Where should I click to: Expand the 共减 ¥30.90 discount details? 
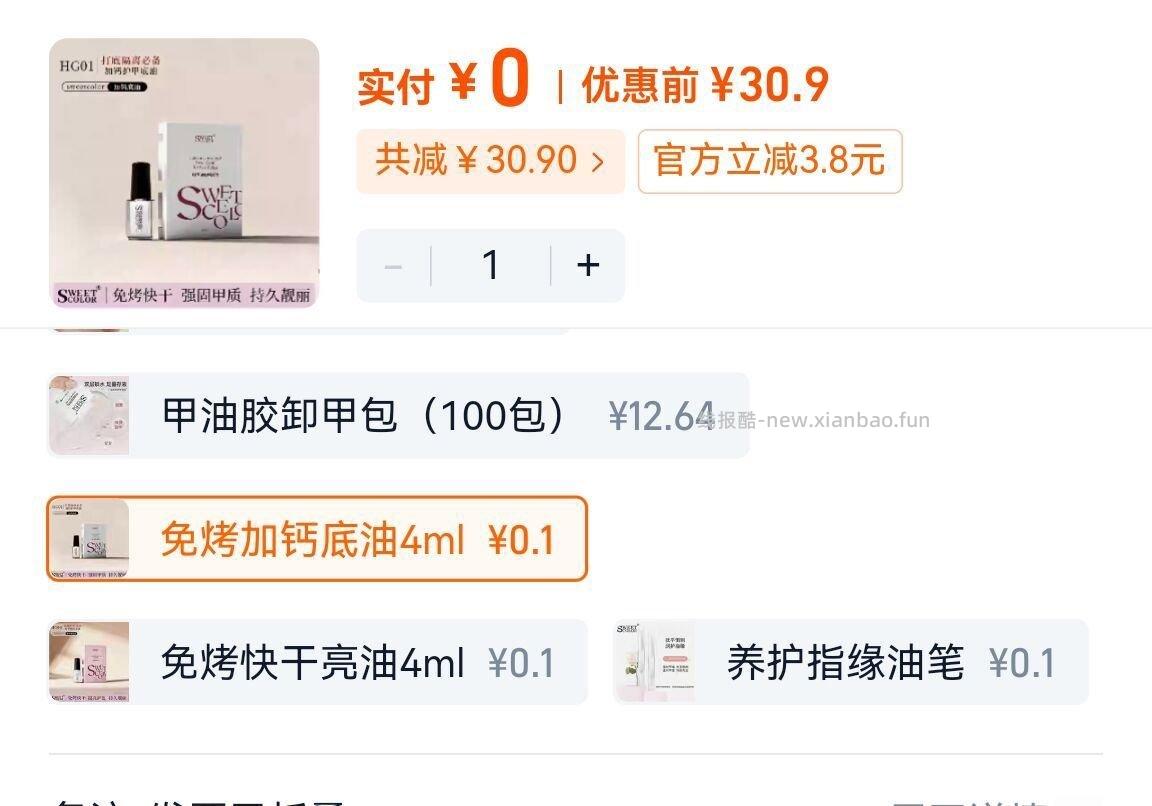[490, 161]
